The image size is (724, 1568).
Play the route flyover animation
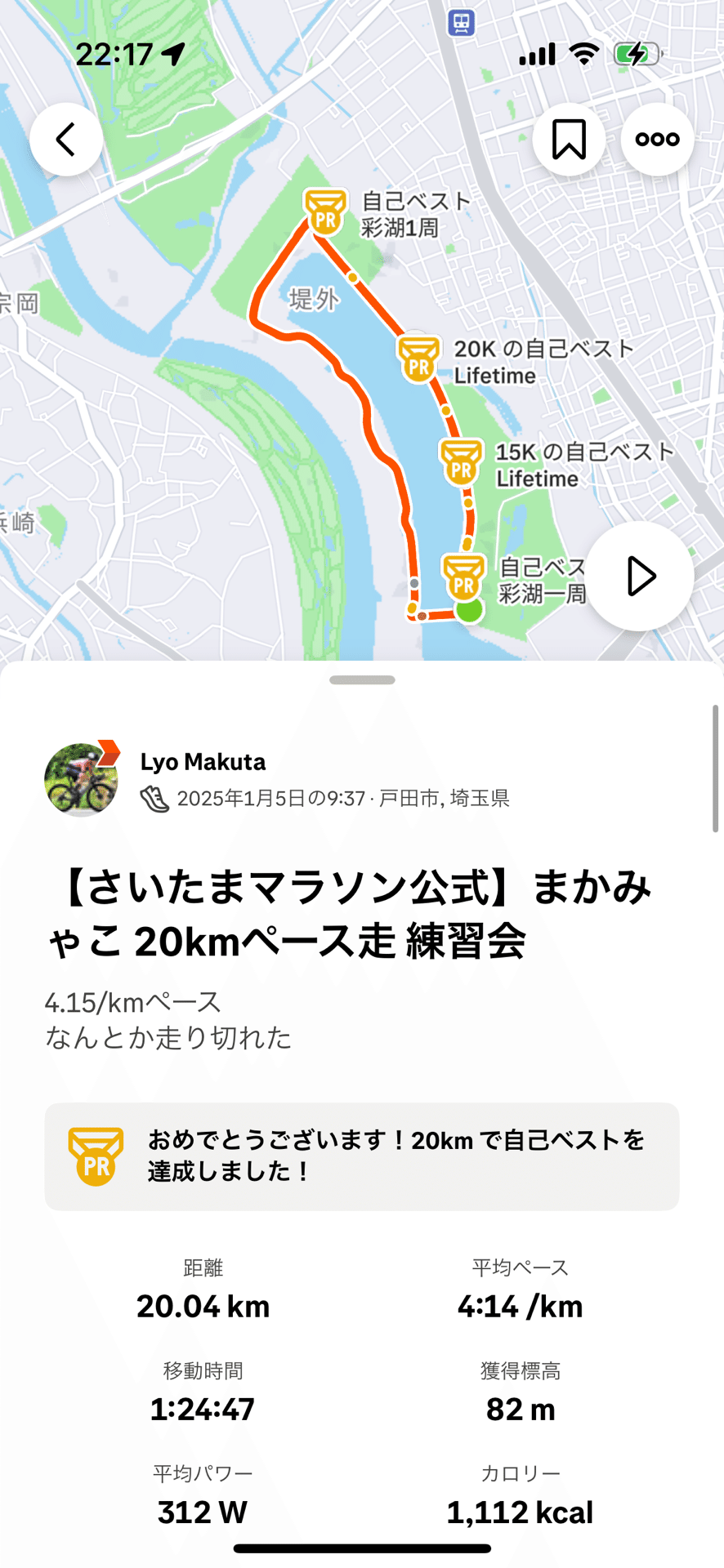640,576
